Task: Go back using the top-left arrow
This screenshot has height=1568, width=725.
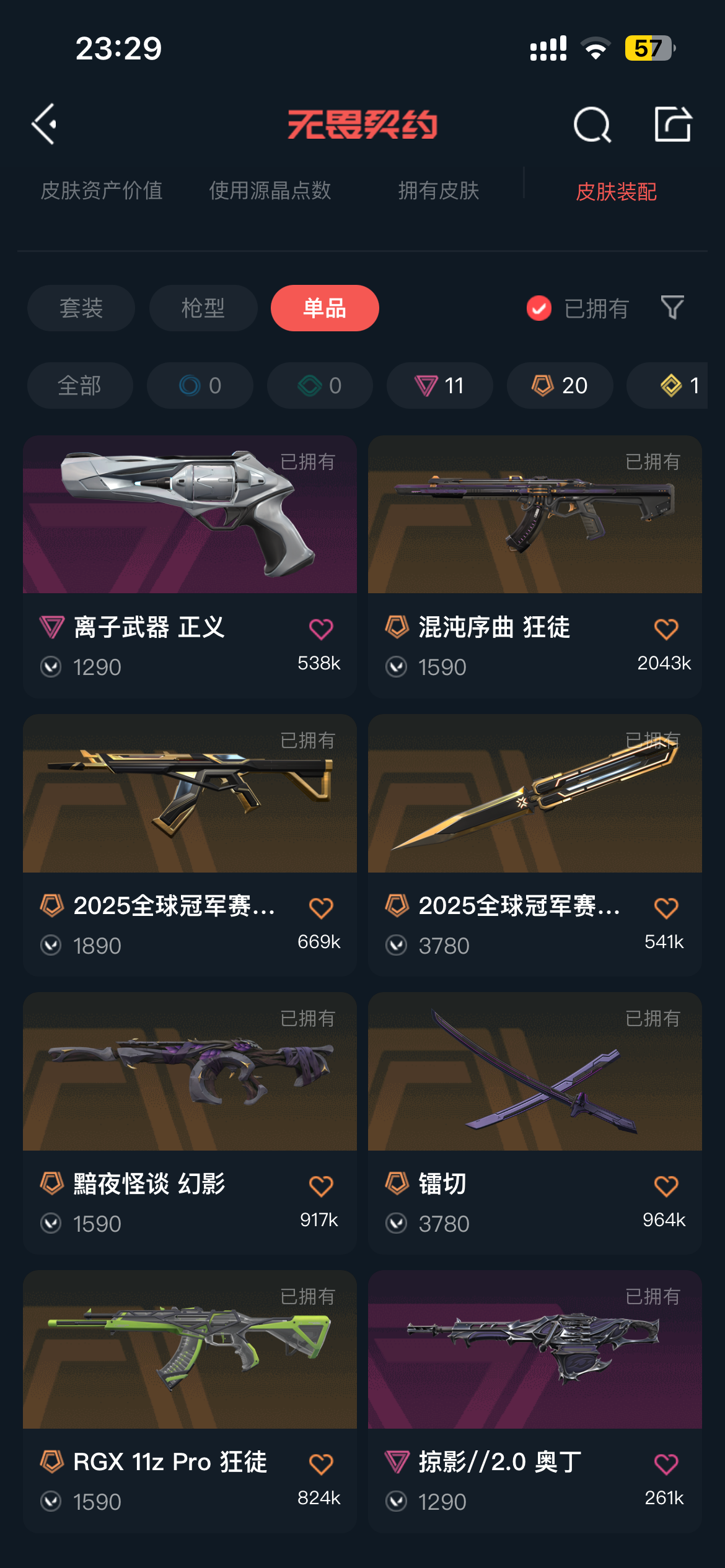Action: [45, 124]
